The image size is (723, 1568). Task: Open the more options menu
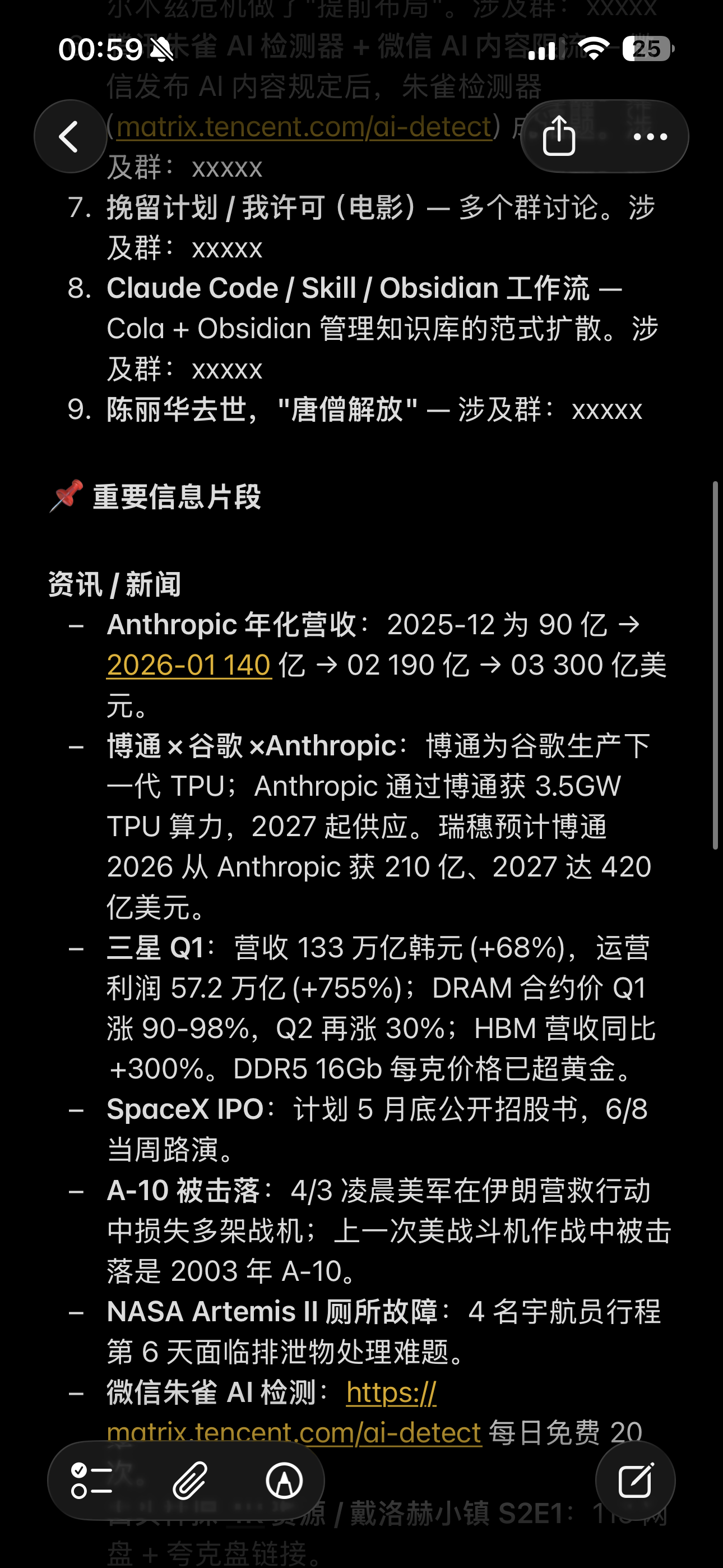tap(650, 136)
